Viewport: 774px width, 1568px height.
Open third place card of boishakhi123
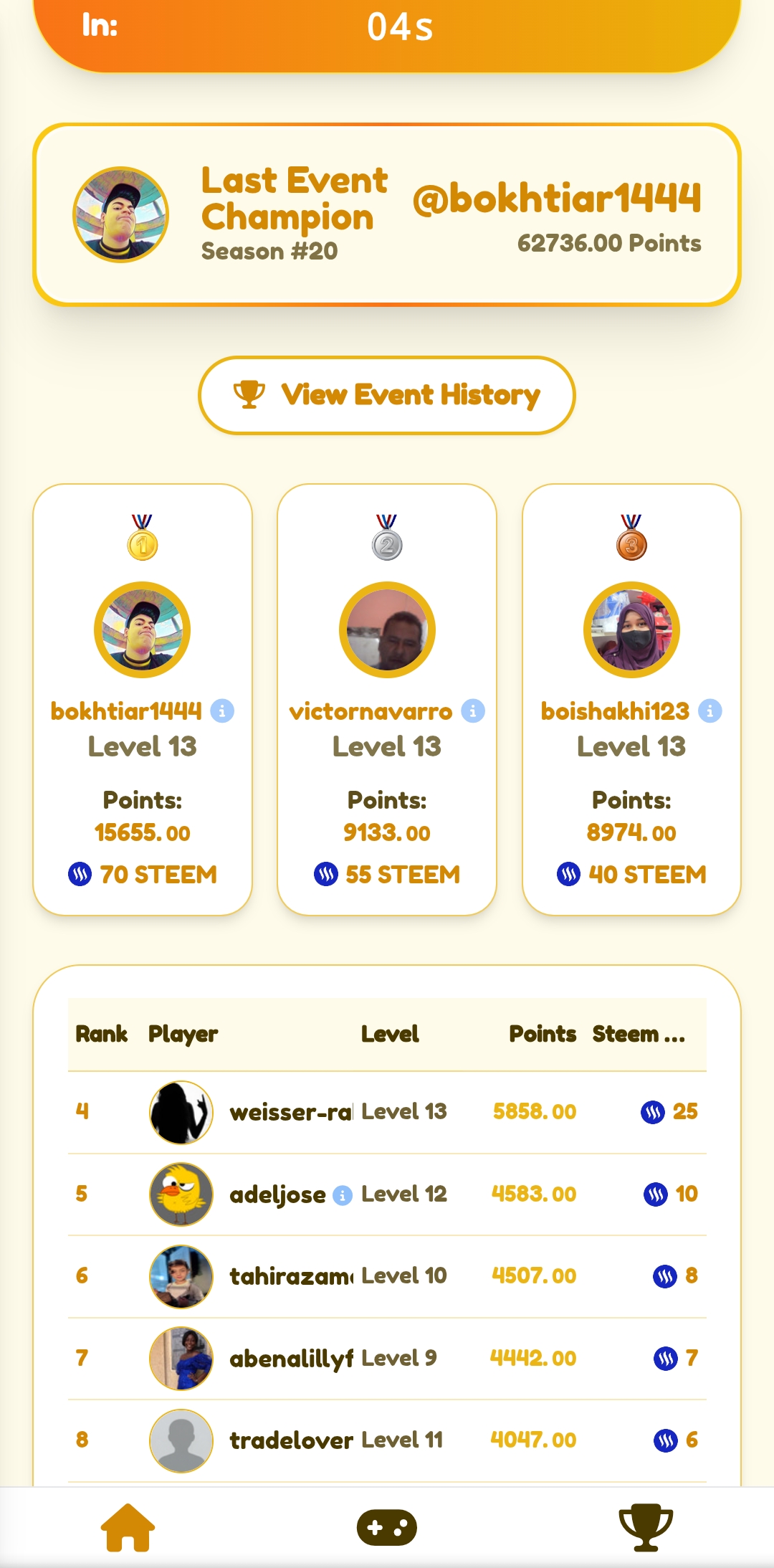(631, 700)
